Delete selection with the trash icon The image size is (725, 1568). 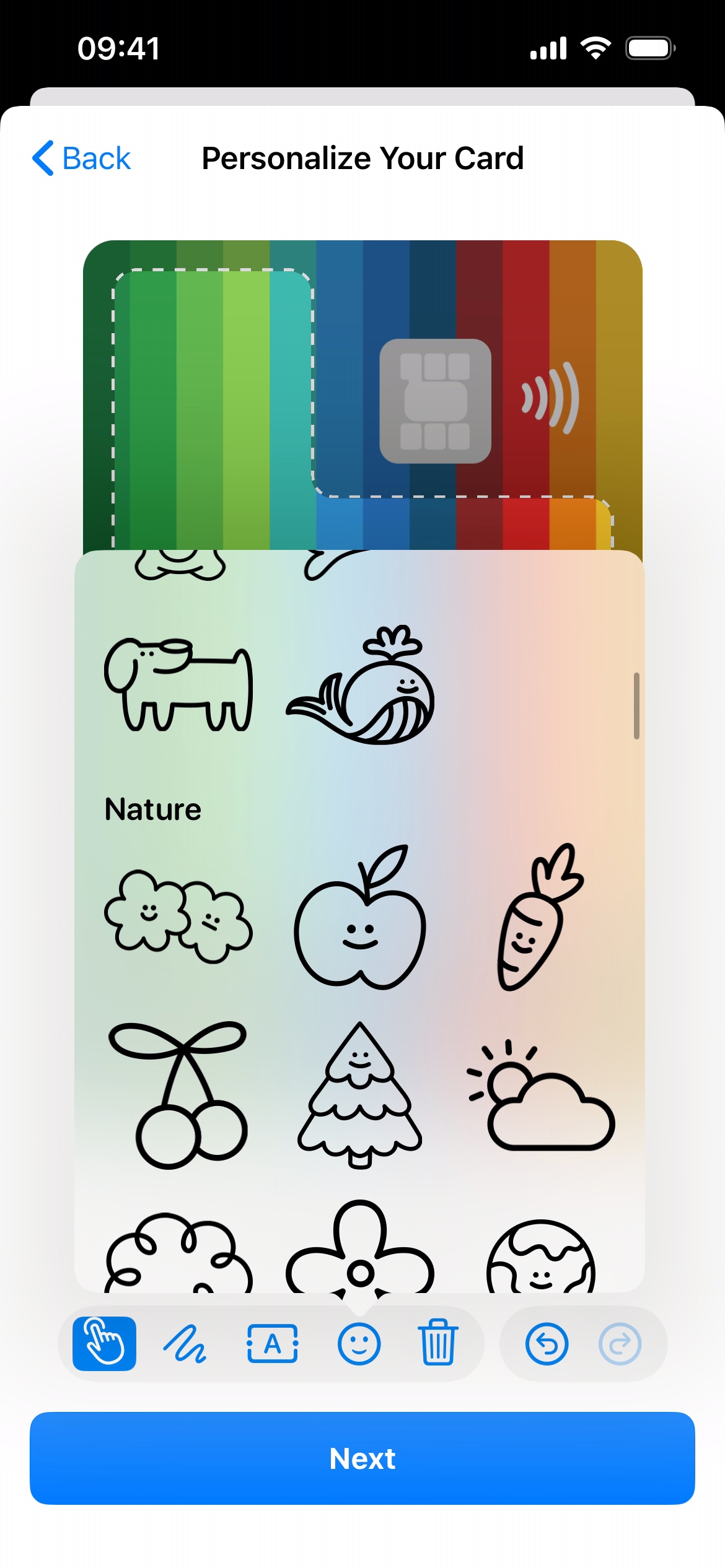(x=438, y=1343)
